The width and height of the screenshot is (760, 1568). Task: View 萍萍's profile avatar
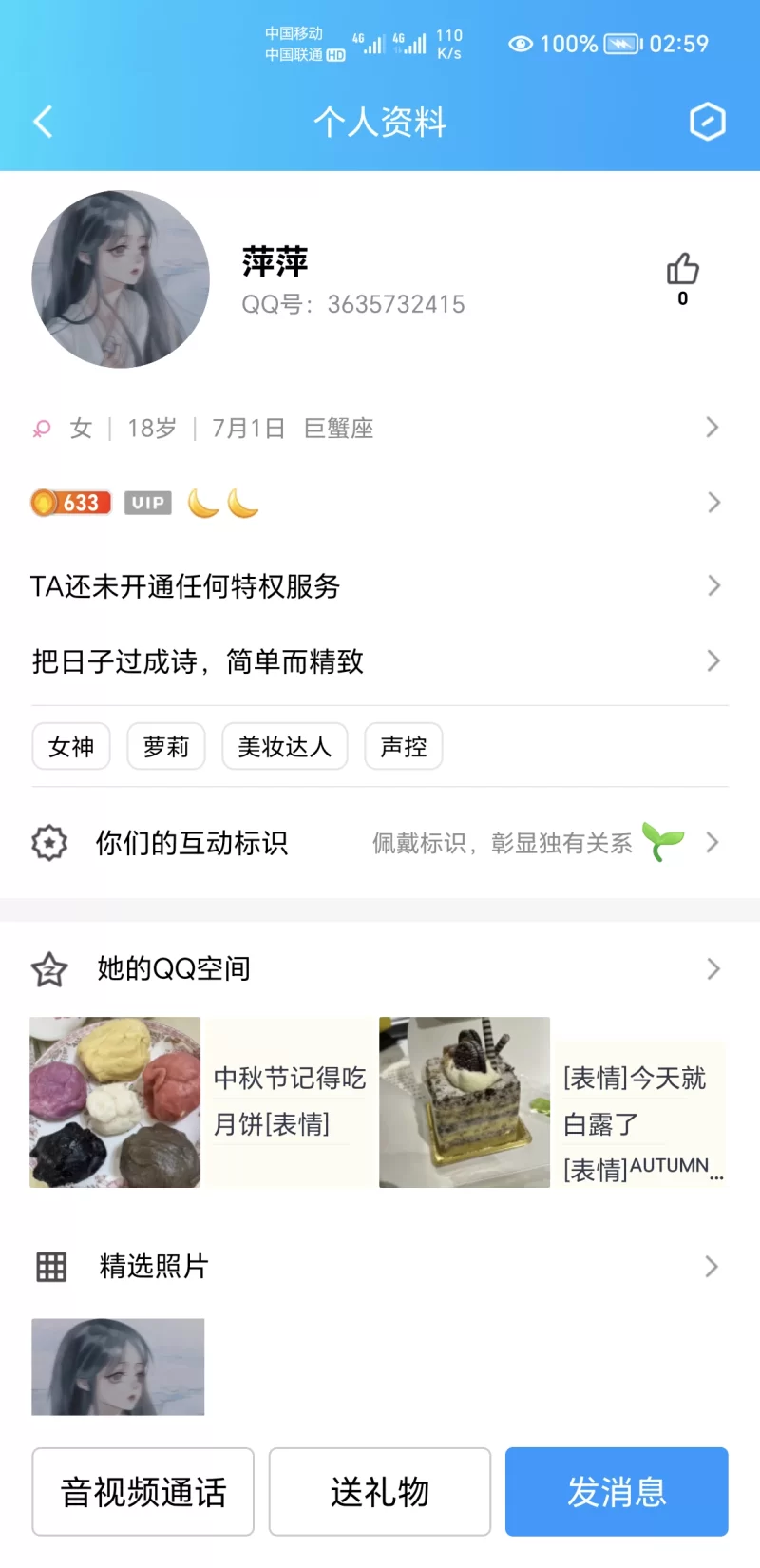pos(121,279)
